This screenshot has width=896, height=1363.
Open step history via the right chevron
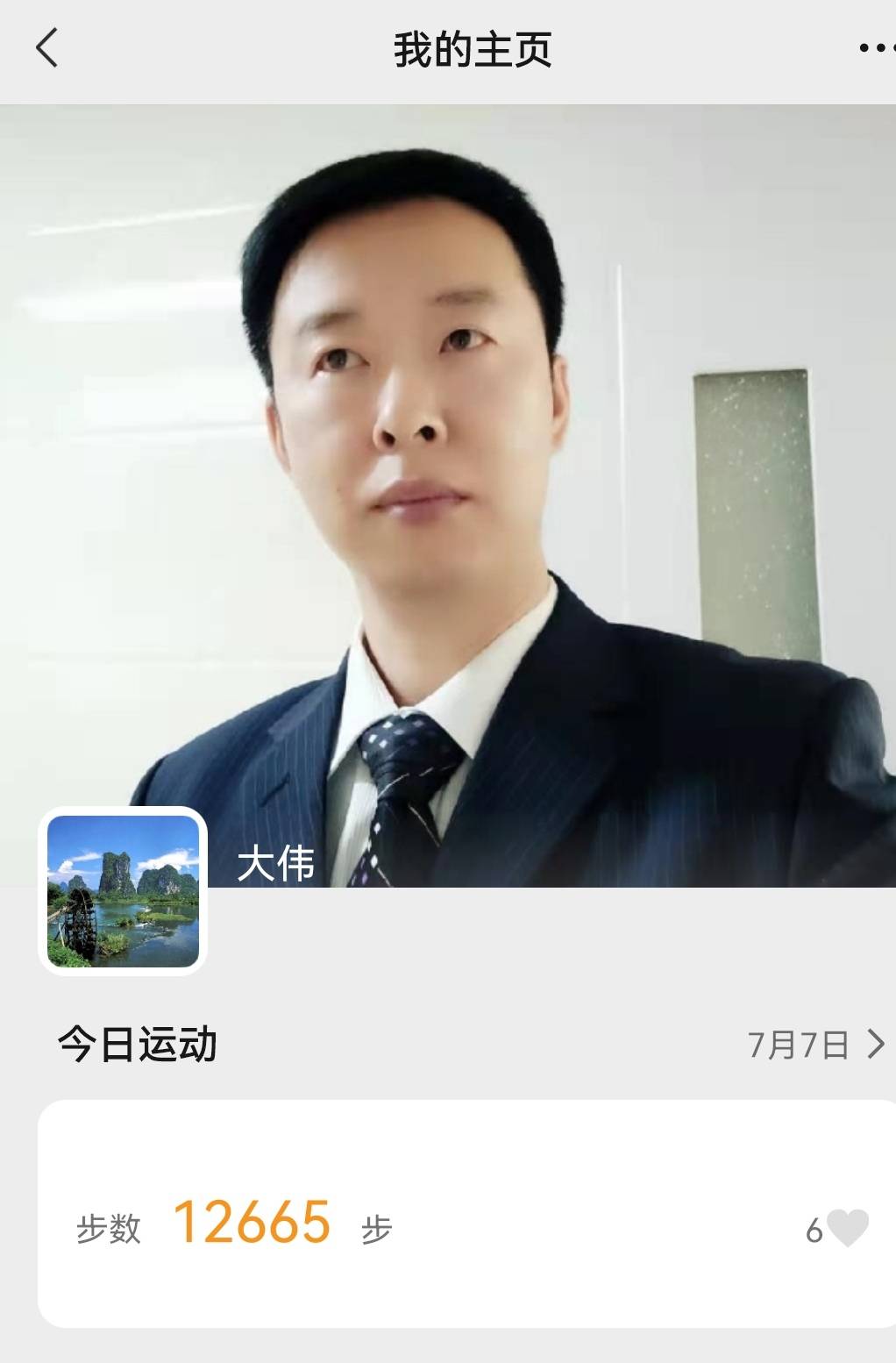point(878,1044)
